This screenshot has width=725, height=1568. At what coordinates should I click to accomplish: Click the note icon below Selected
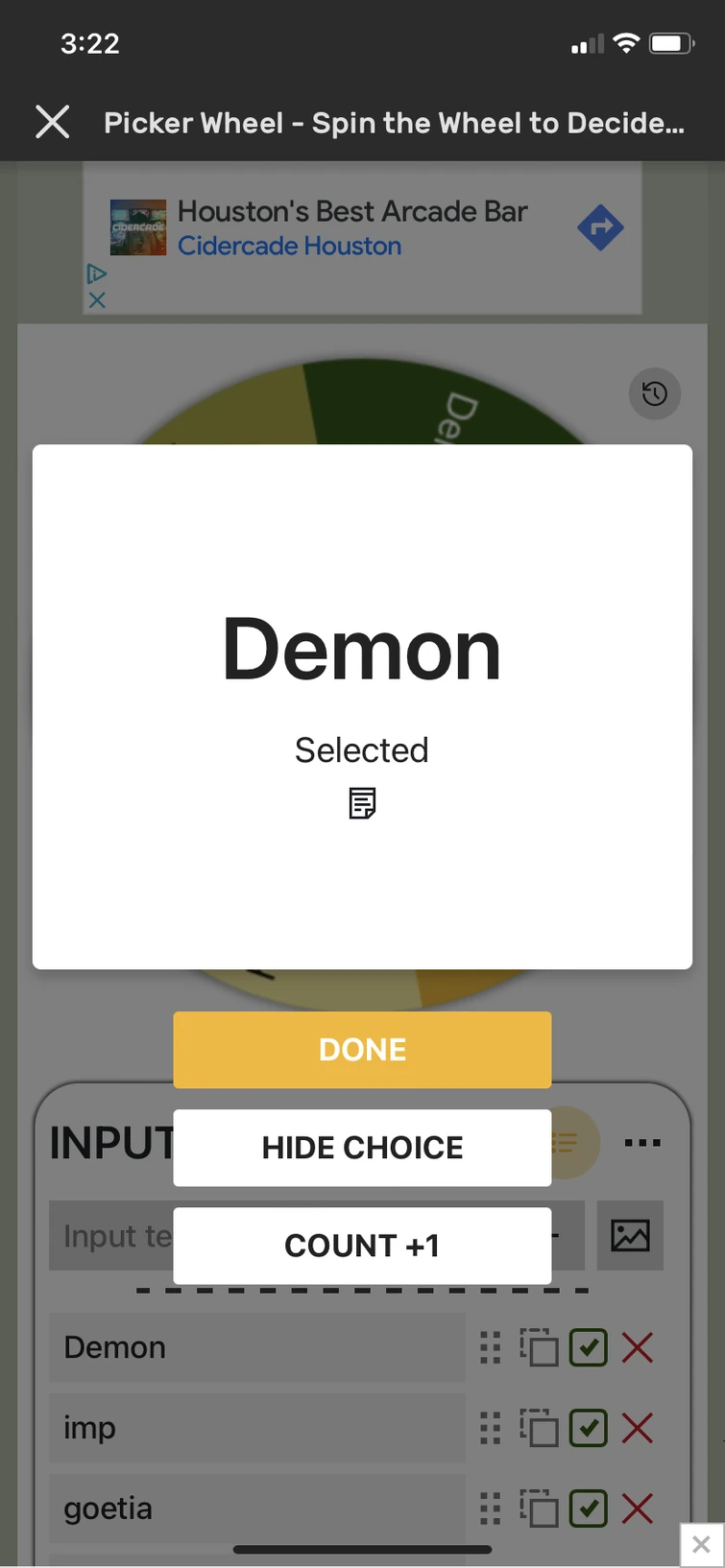362,804
